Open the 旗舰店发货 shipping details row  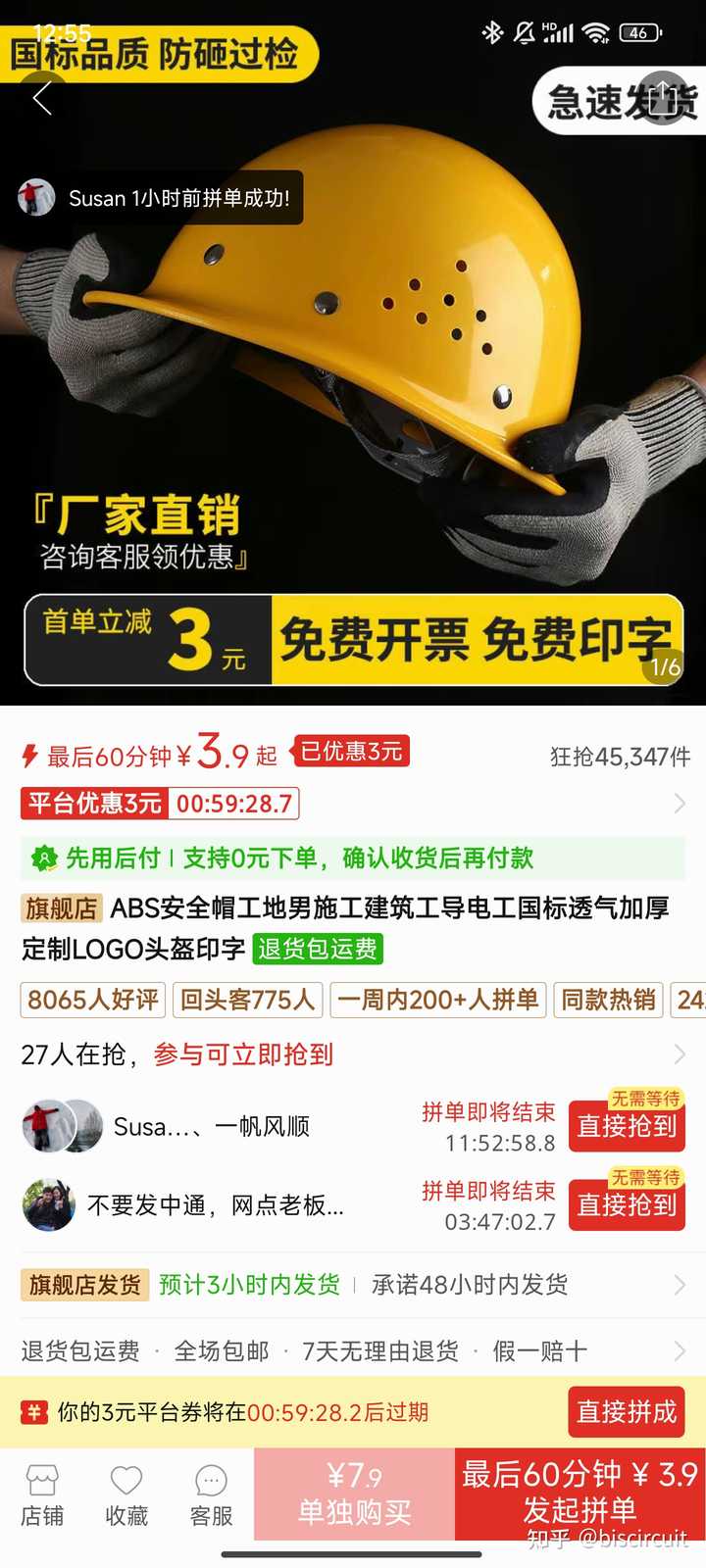pyautogui.click(x=353, y=1285)
